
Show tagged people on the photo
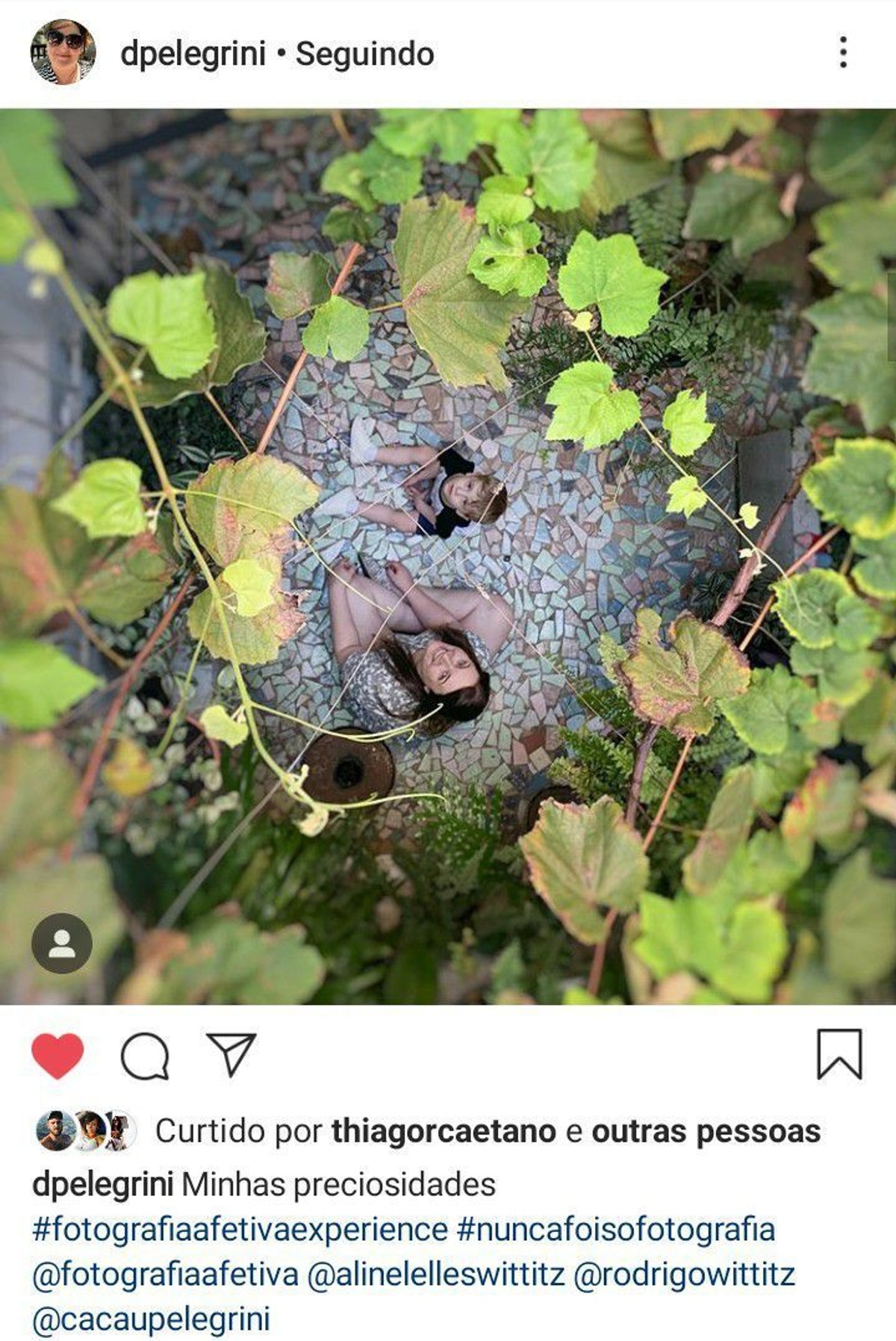click(62, 943)
